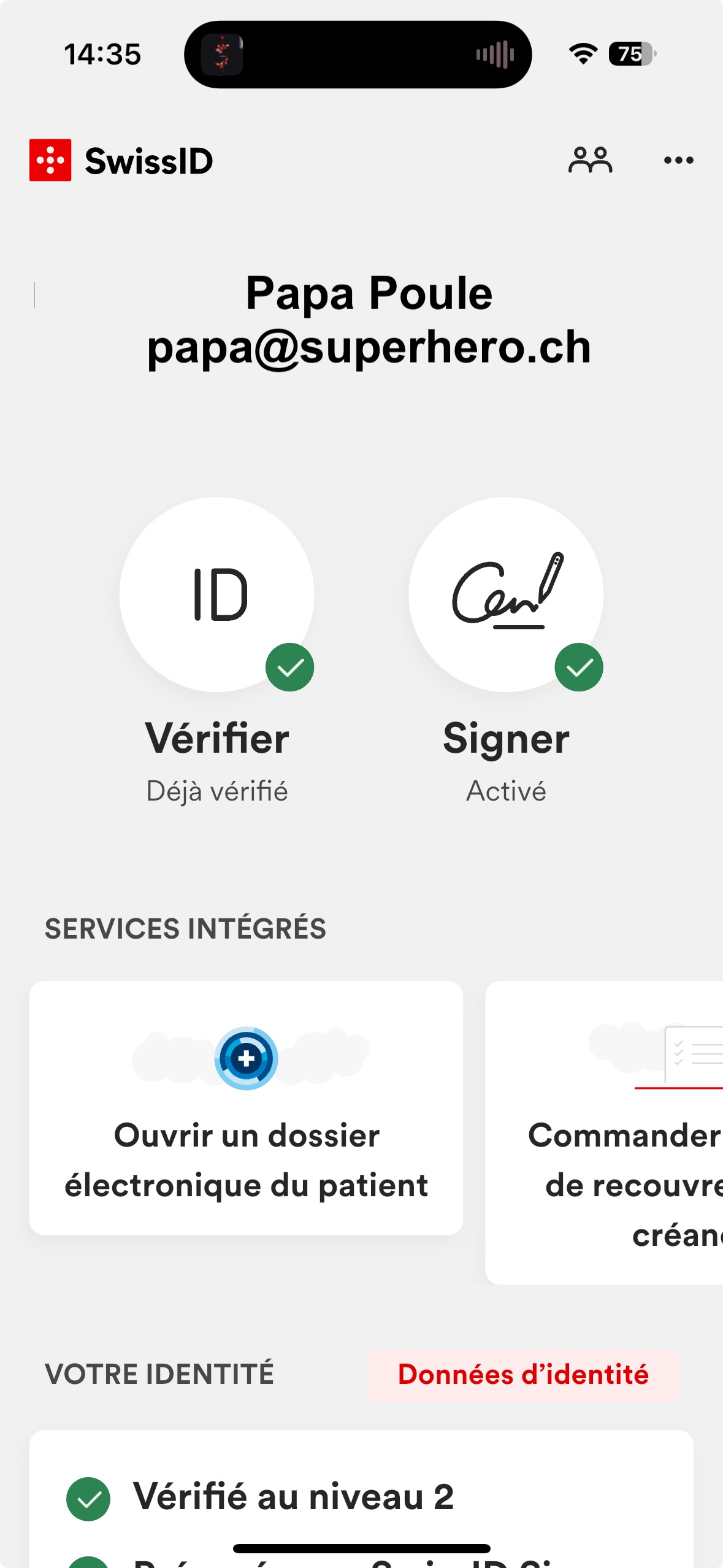Open the dossier électronique du patient card
The width and height of the screenshot is (723, 1568).
coord(246,1107)
